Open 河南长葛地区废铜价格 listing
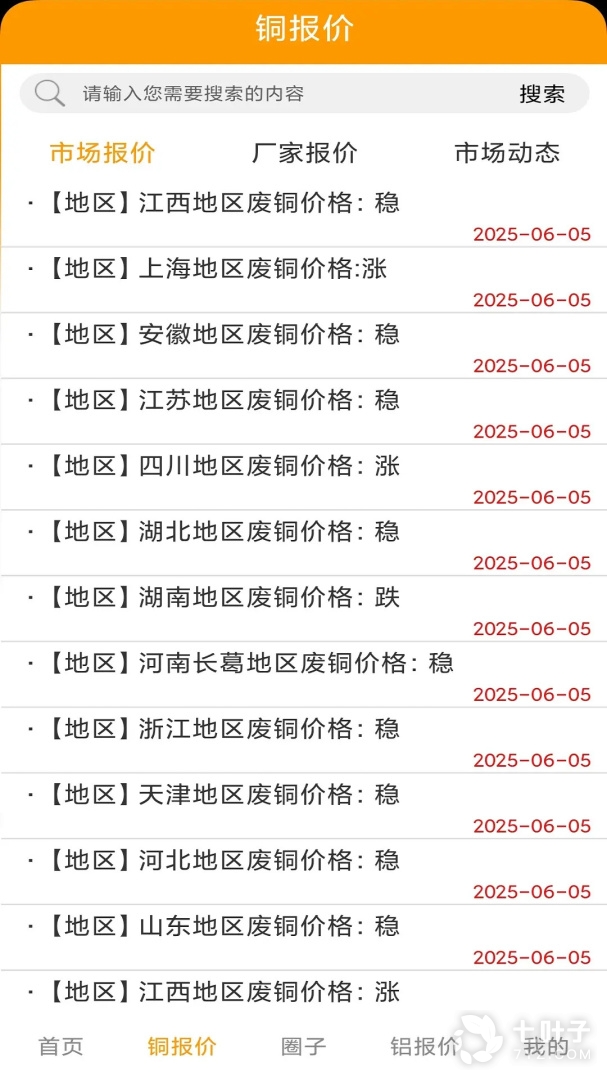Viewport: 607px width, 1080px height. pyautogui.click(x=297, y=664)
